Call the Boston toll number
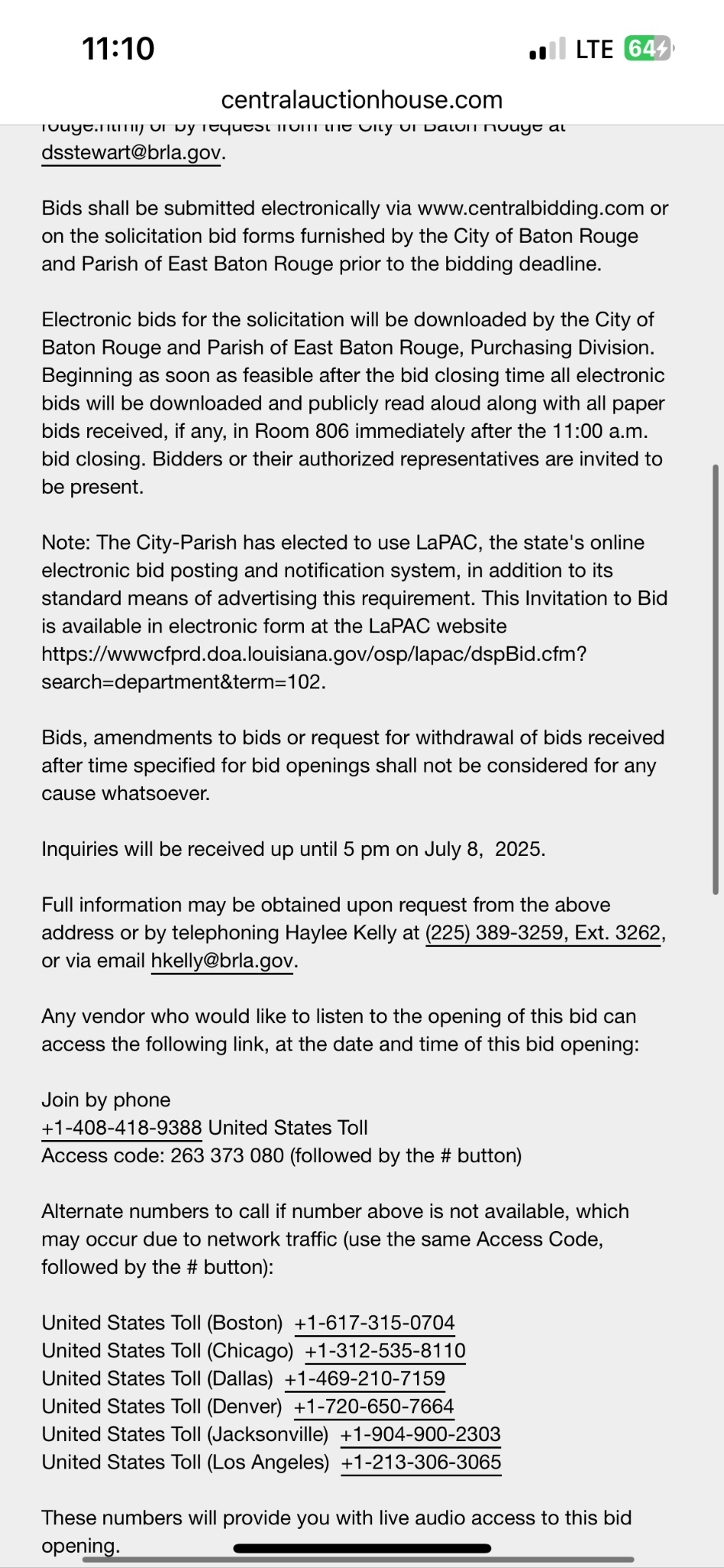The height and width of the screenshot is (1568, 724). point(374,1323)
